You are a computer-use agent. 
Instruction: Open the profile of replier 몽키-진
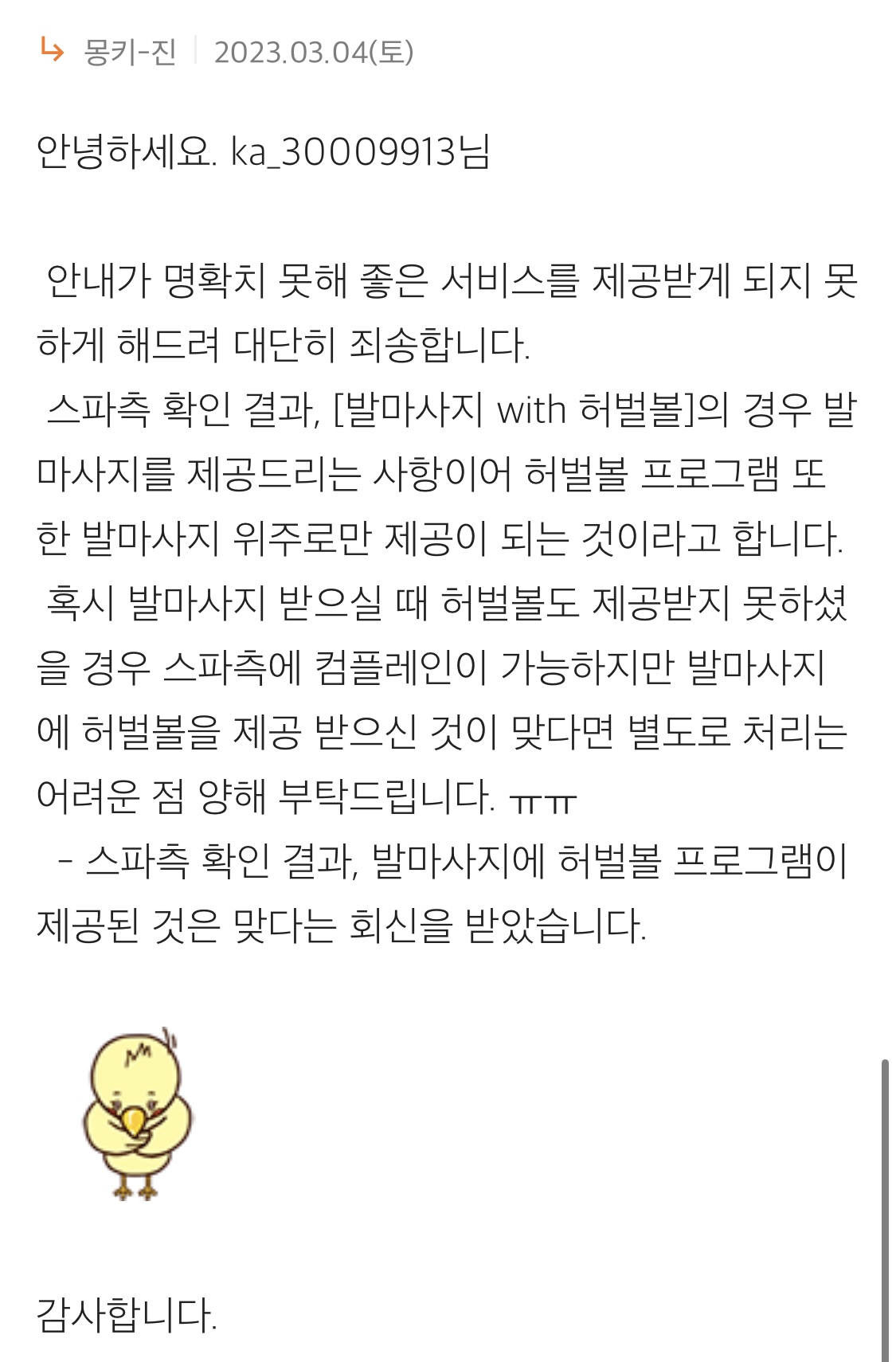(129, 53)
